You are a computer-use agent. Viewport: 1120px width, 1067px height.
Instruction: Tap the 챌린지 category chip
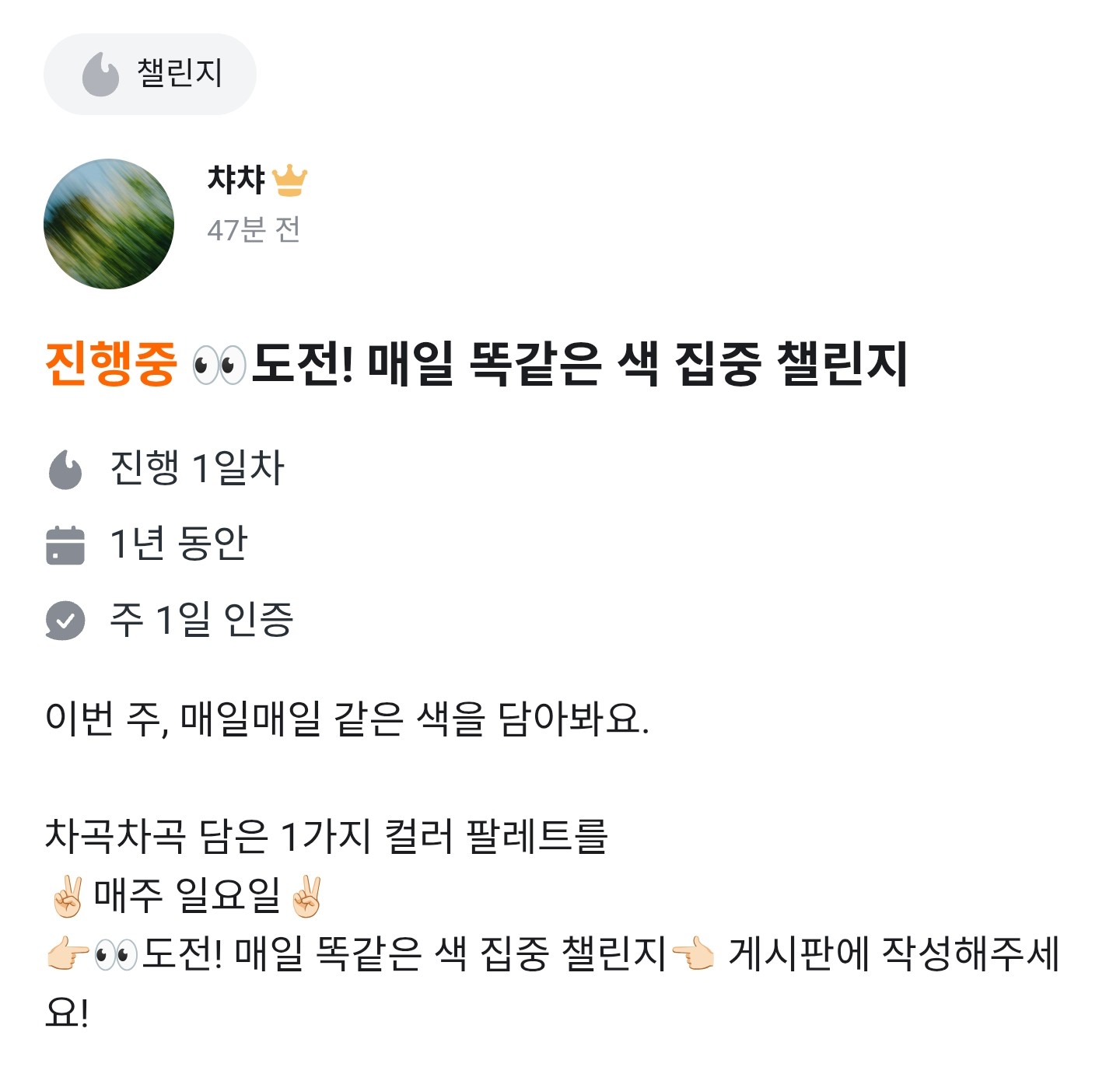click(x=149, y=74)
